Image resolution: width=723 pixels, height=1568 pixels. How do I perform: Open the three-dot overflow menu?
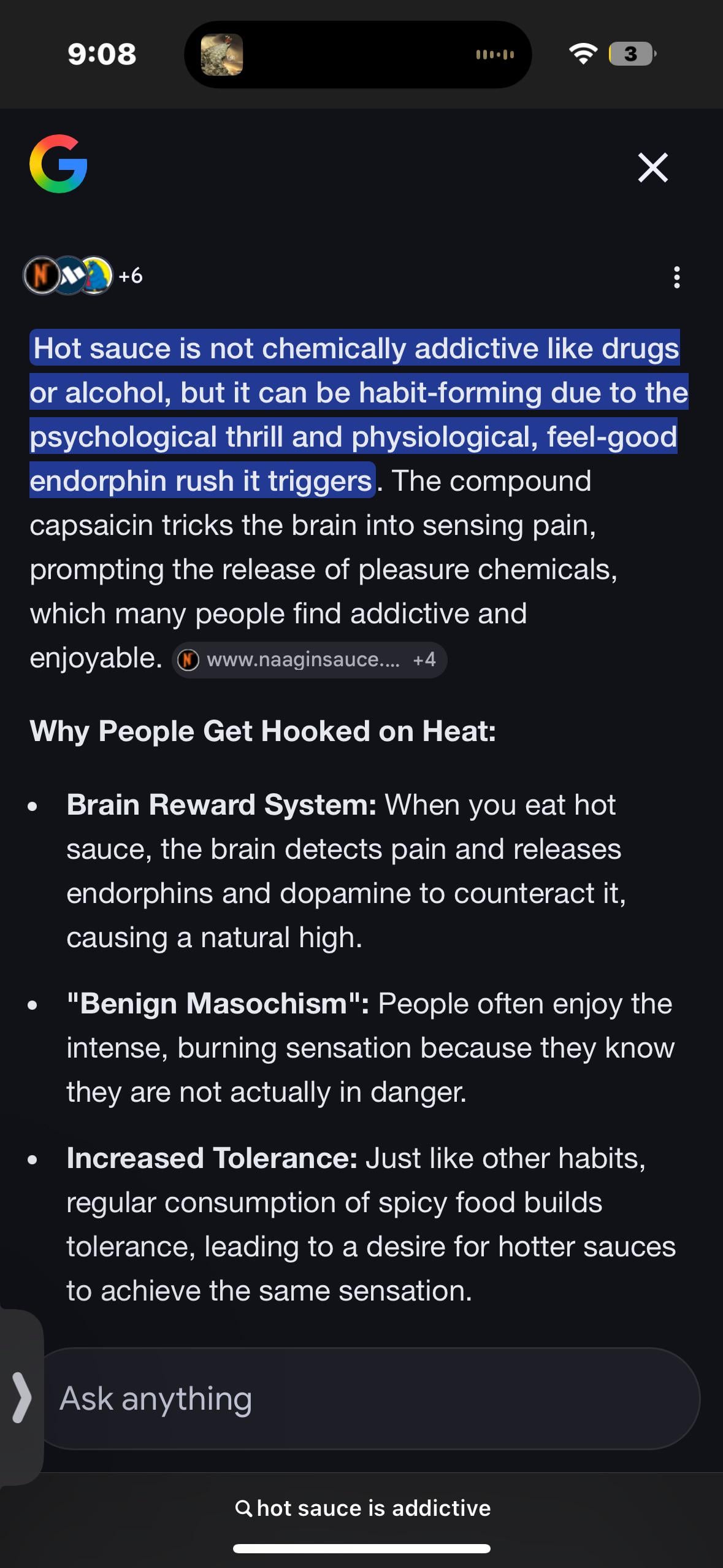676,277
